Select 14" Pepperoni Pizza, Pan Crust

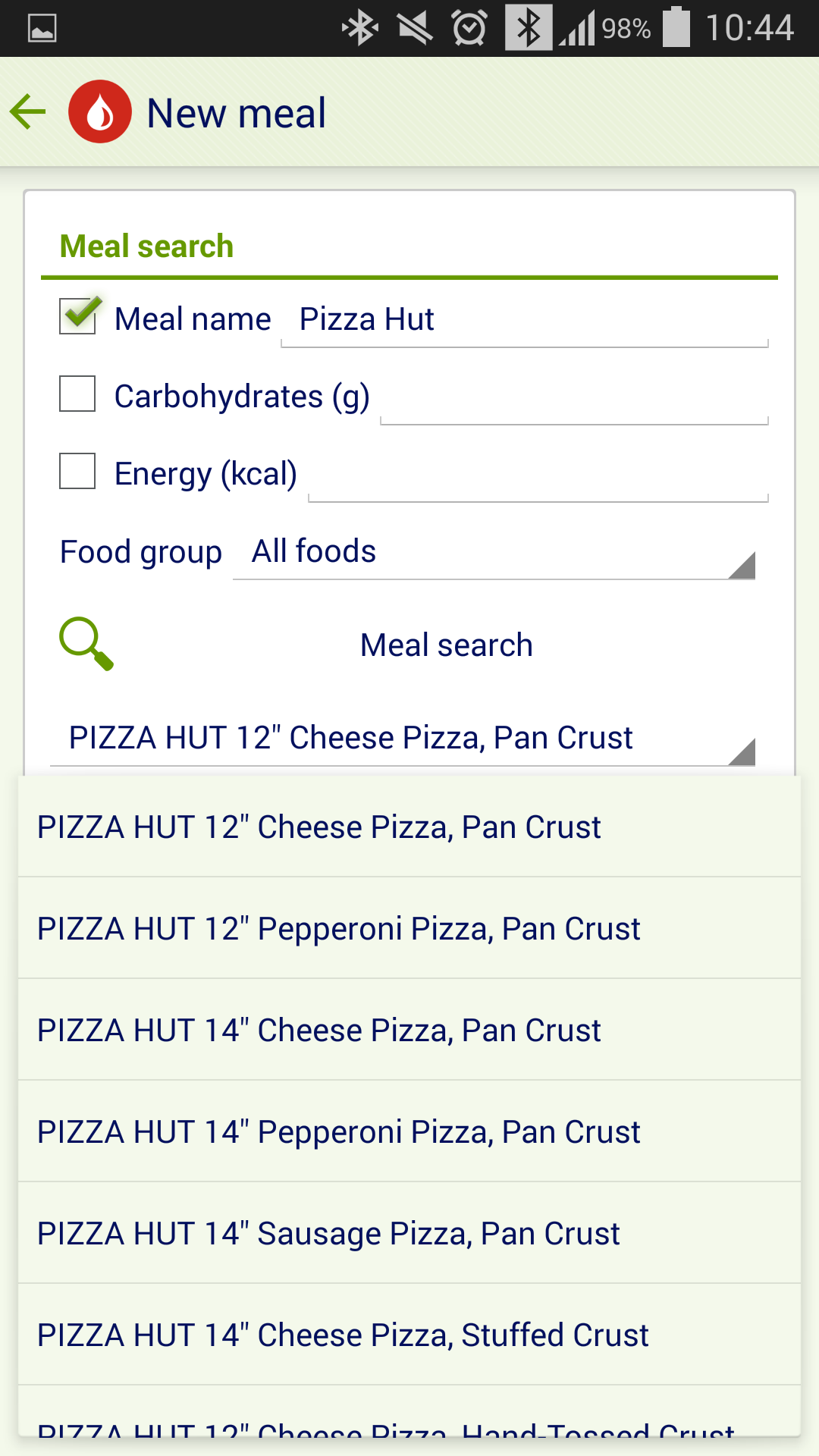(409, 1132)
